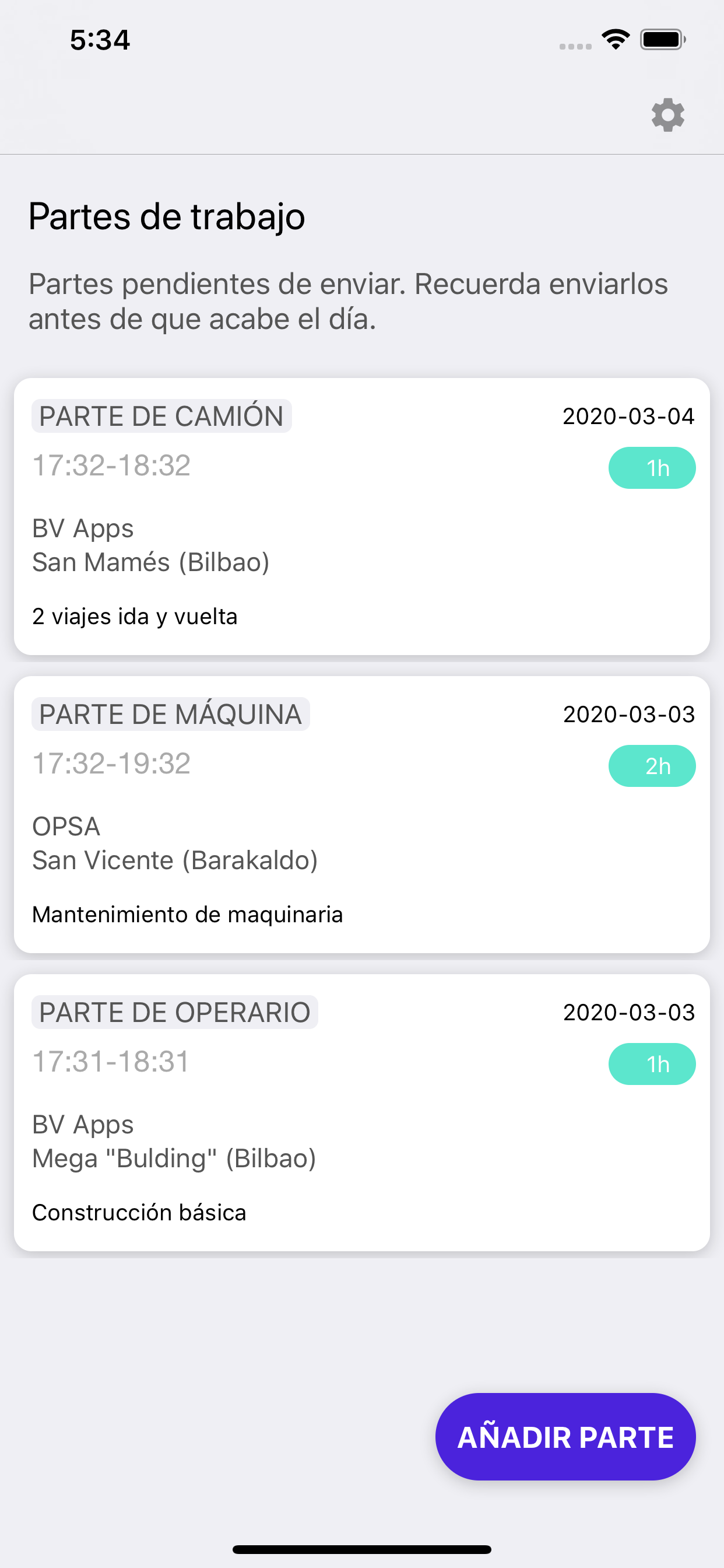Viewport: 724px width, 1568px height.
Task: Open the Parte de Camión card
Action: tap(362, 516)
